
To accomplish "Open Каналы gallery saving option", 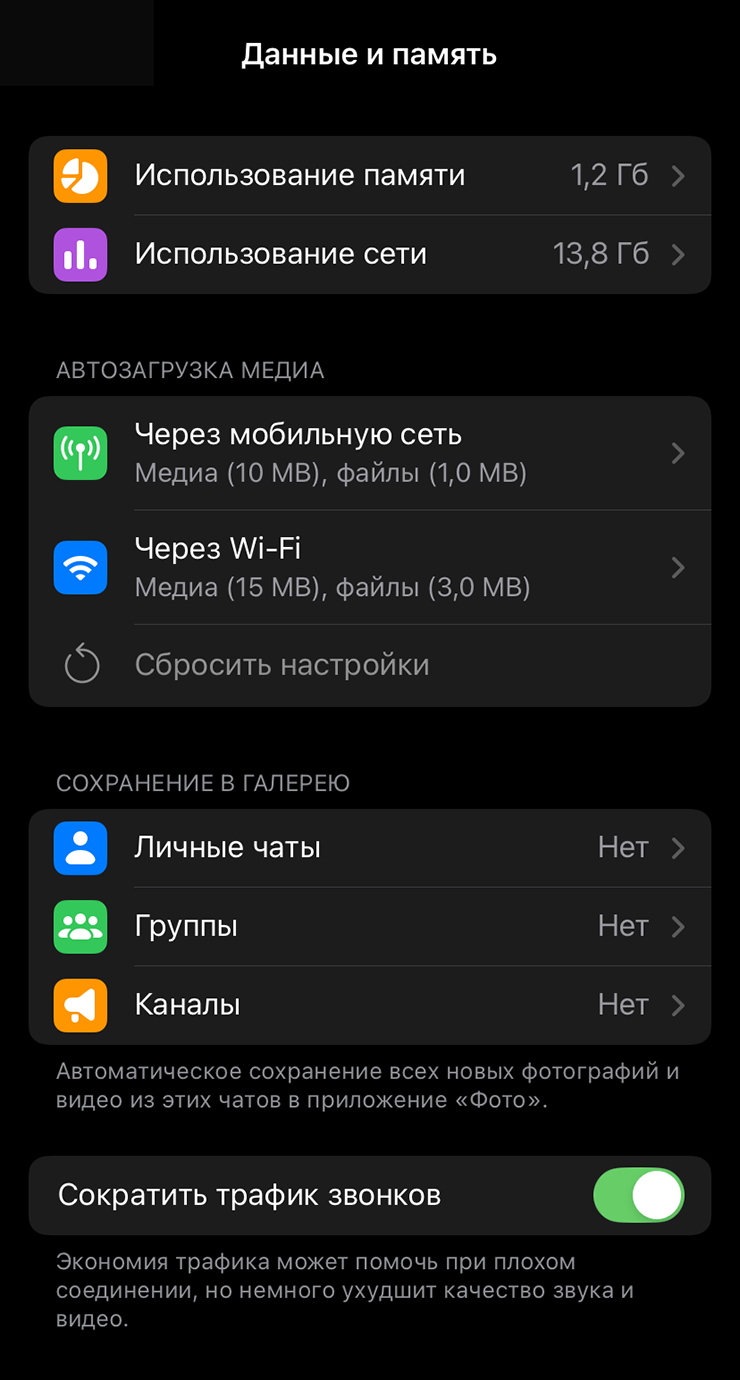I will click(x=369, y=1004).
